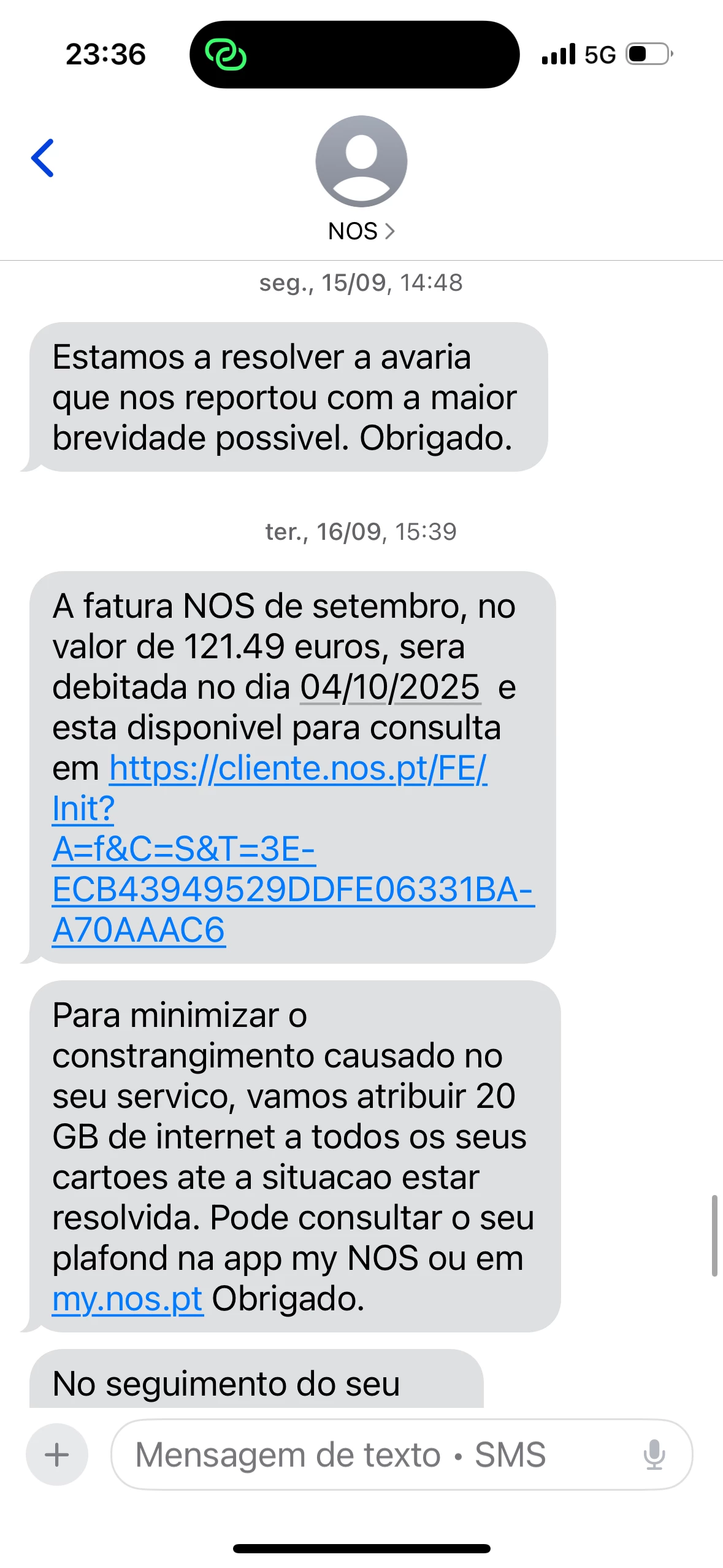Image resolution: width=723 pixels, height=1568 pixels.
Task: Tap the green link indicator in the Dynamic Island
Action: 226,55
